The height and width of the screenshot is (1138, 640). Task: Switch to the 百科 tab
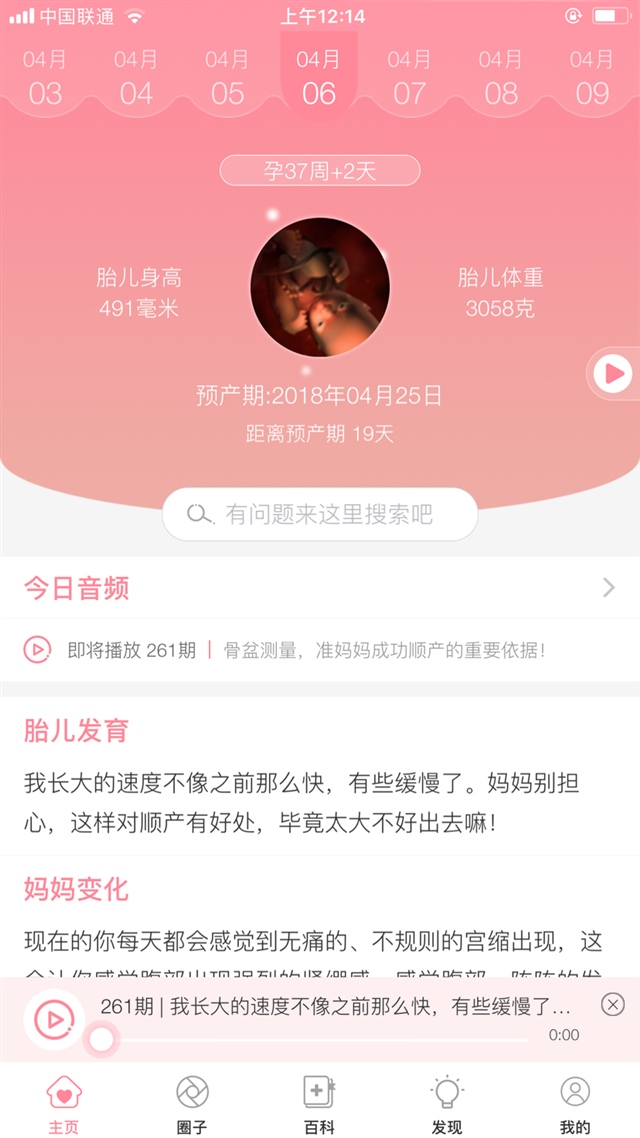click(320, 1104)
